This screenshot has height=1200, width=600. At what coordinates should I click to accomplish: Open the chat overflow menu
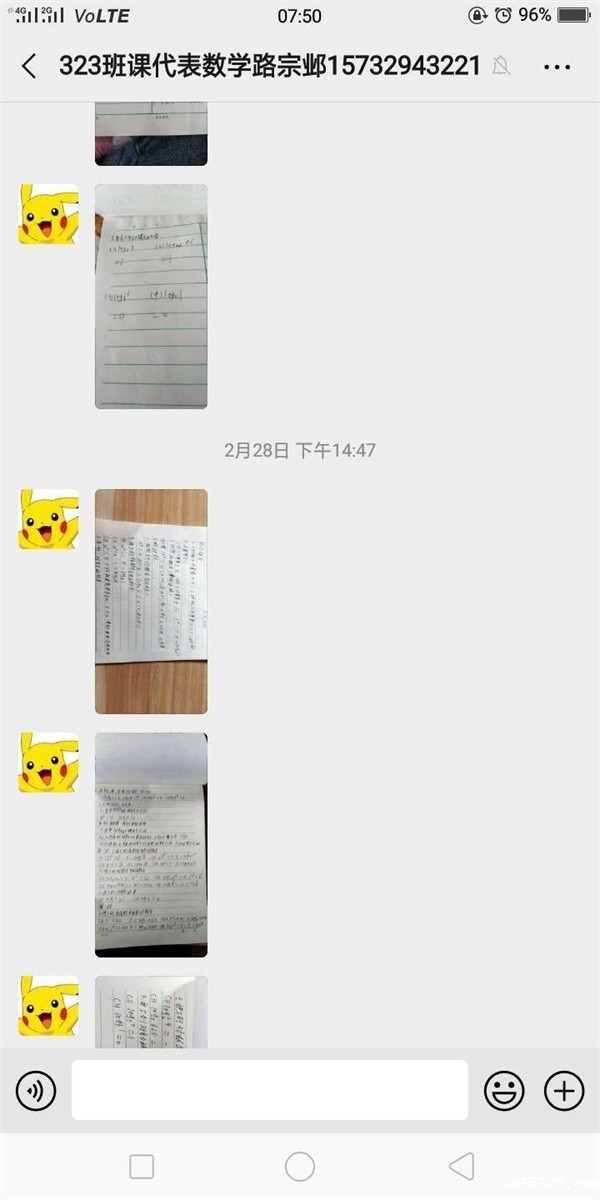point(557,67)
